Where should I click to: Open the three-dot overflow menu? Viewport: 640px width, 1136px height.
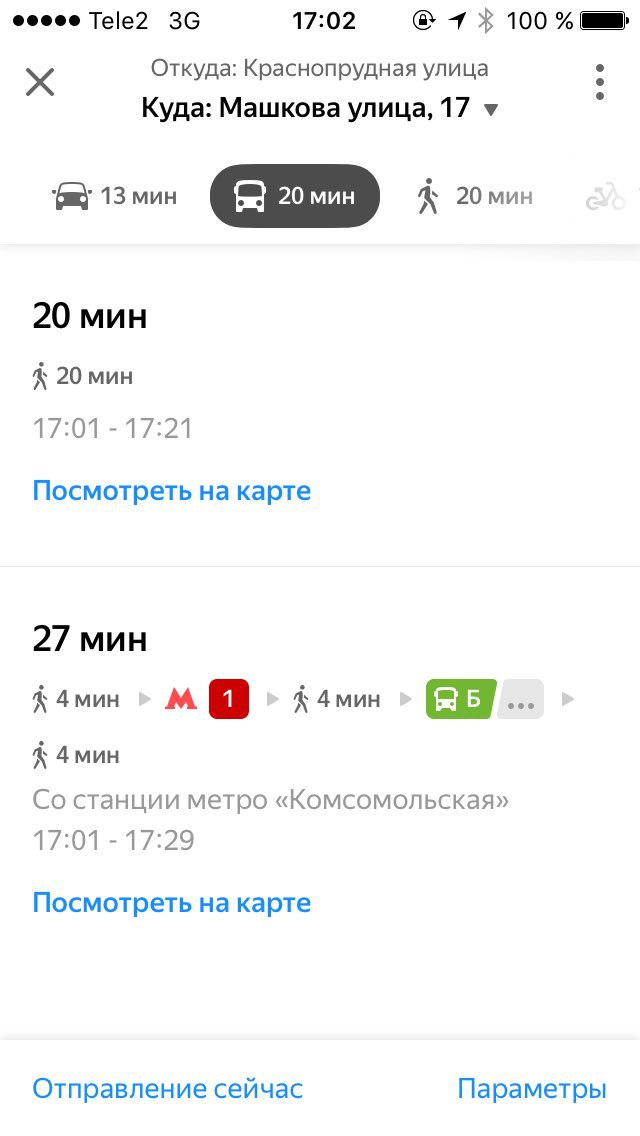tap(599, 82)
